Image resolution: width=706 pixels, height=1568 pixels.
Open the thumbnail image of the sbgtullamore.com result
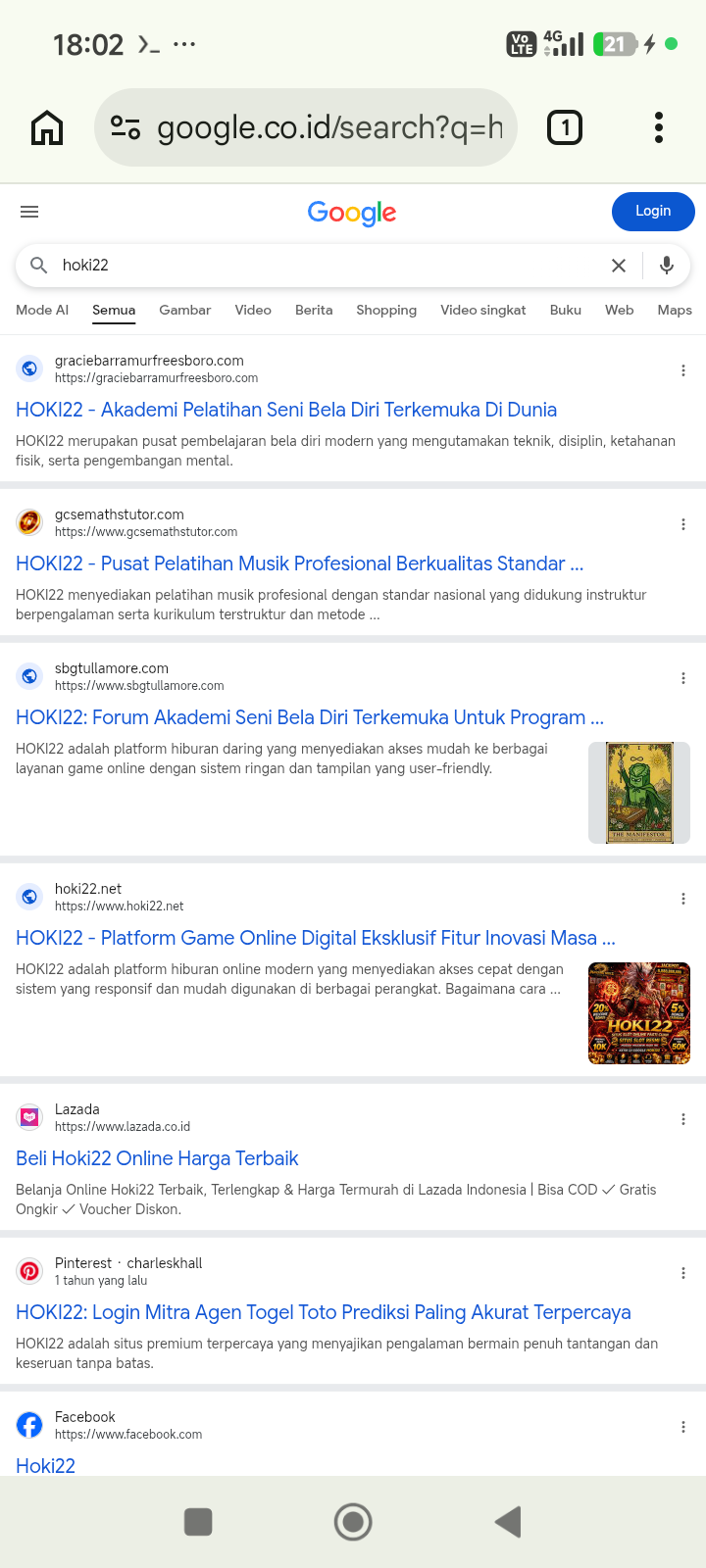click(x=639, y=793)
